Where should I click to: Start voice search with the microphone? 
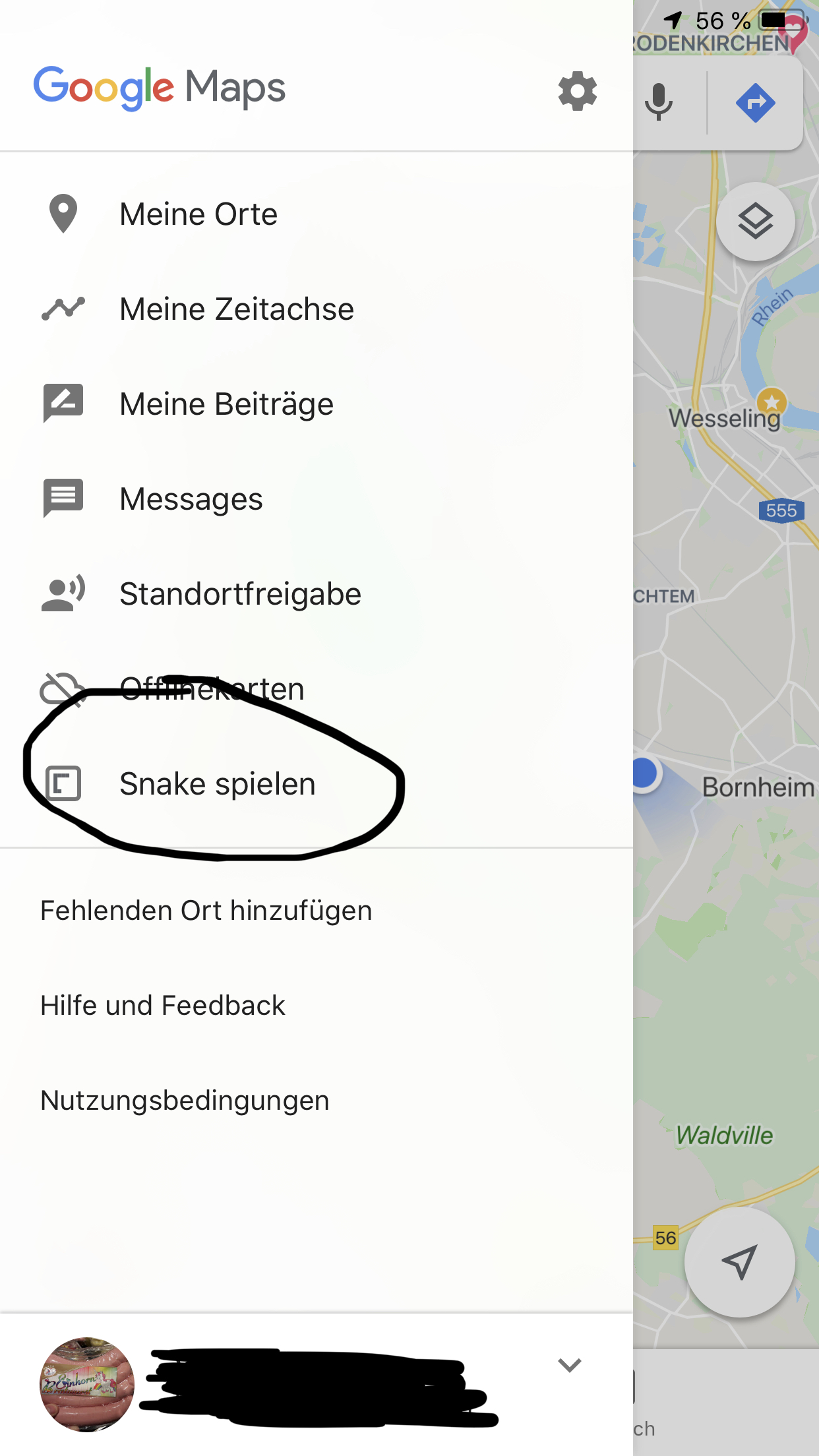click(658, 102)
